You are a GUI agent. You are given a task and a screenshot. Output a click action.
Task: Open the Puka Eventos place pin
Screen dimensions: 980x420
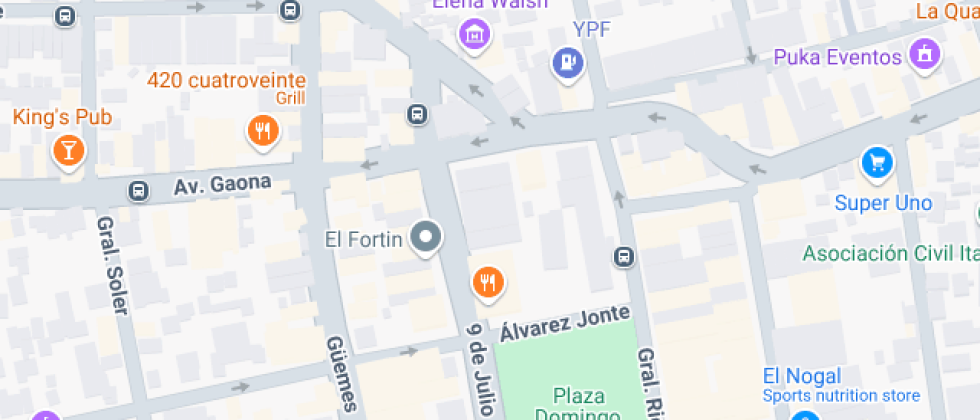click(x=926, y=54)
